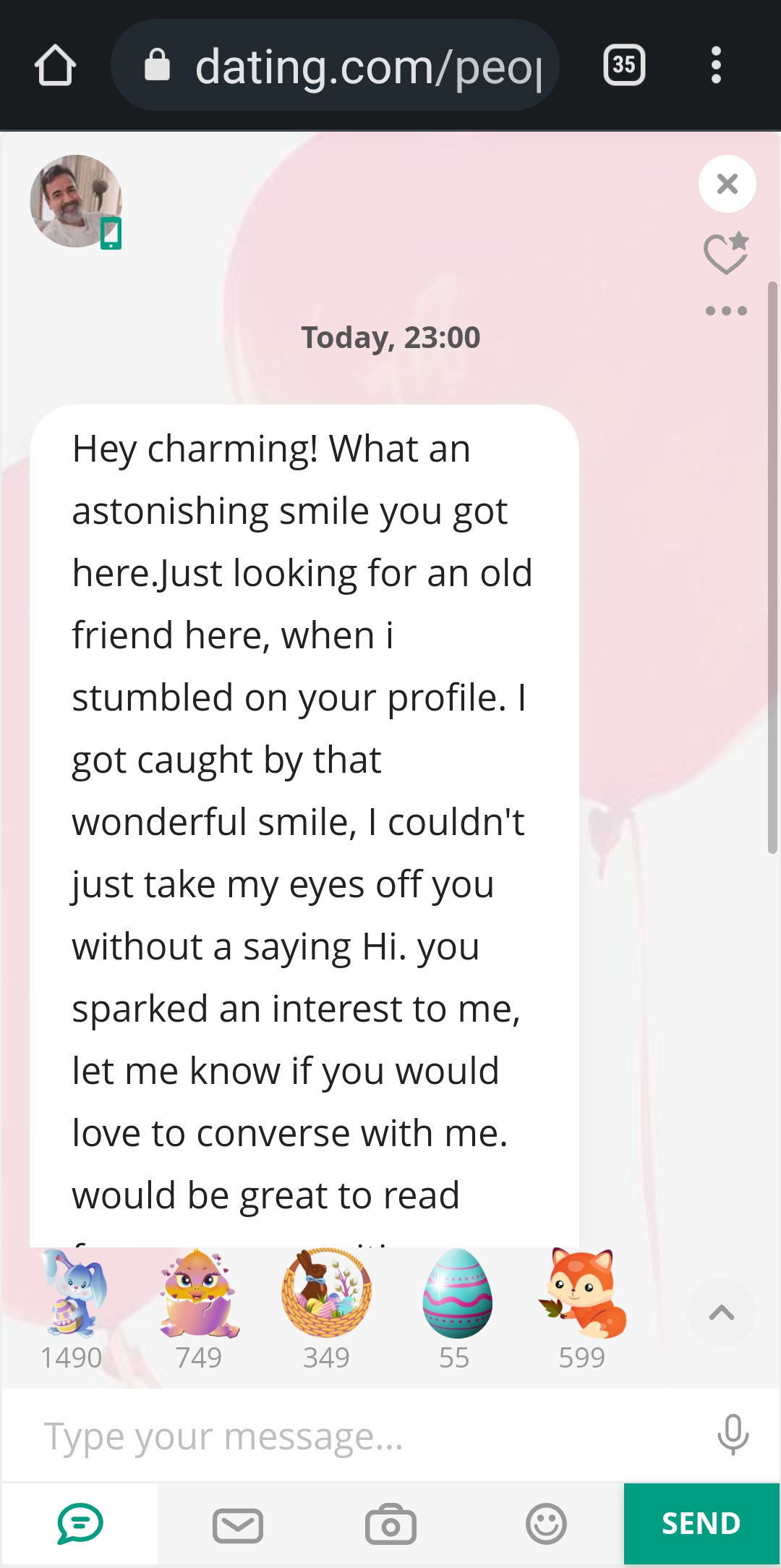Open more chat options via three-dot icon
Viewport: 781px width, 1568px height.
coord(726,310)
